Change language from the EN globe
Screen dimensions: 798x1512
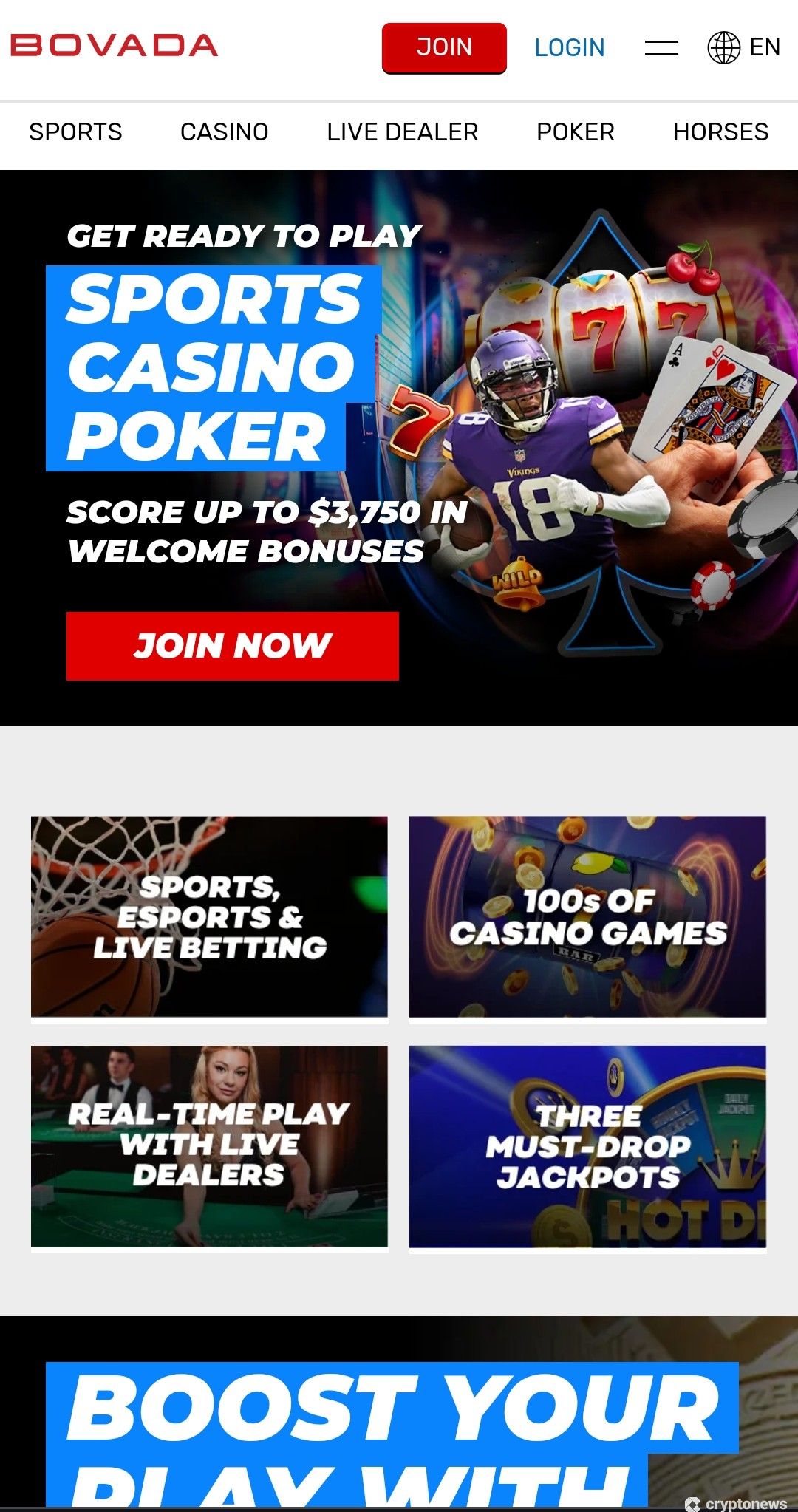pyautogui.click(x=744, y=47)
